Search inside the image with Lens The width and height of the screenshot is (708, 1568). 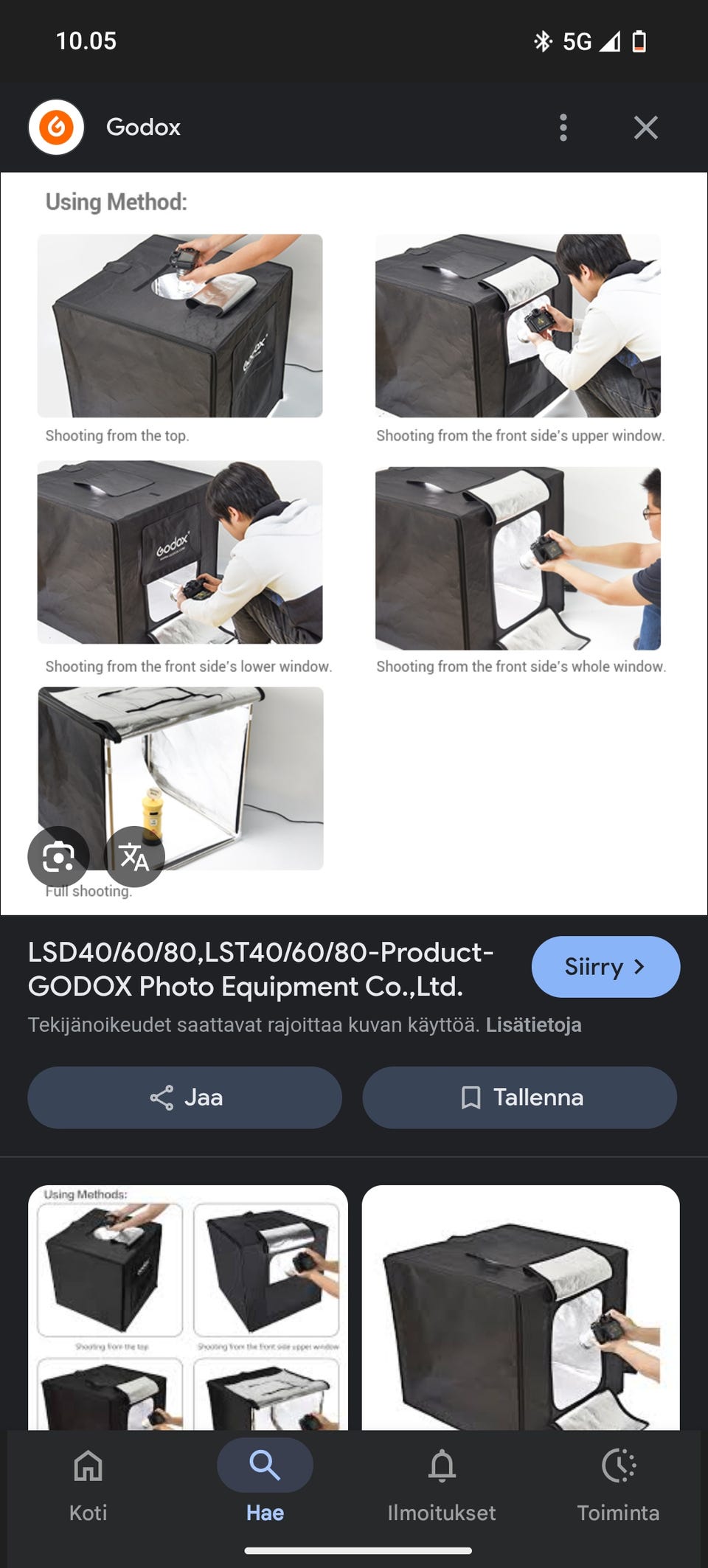(x=58, y=856)
